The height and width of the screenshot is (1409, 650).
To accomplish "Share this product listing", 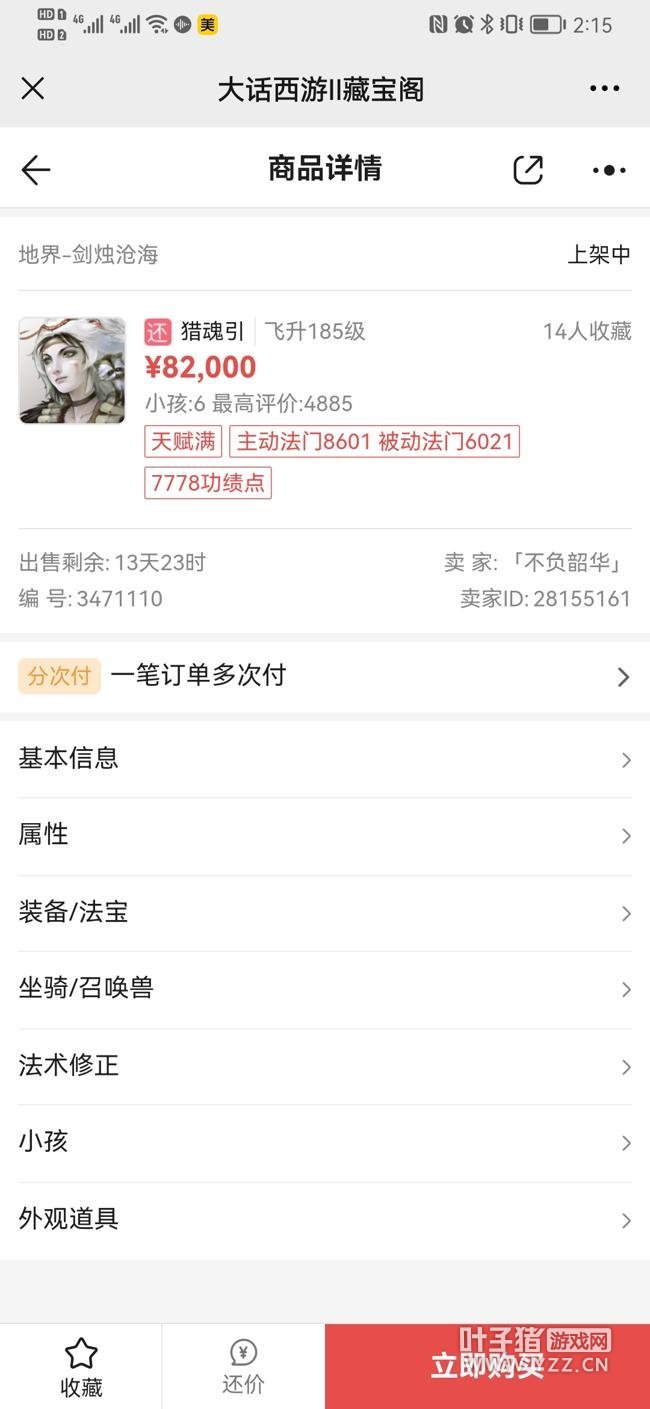I will (528, 170).
